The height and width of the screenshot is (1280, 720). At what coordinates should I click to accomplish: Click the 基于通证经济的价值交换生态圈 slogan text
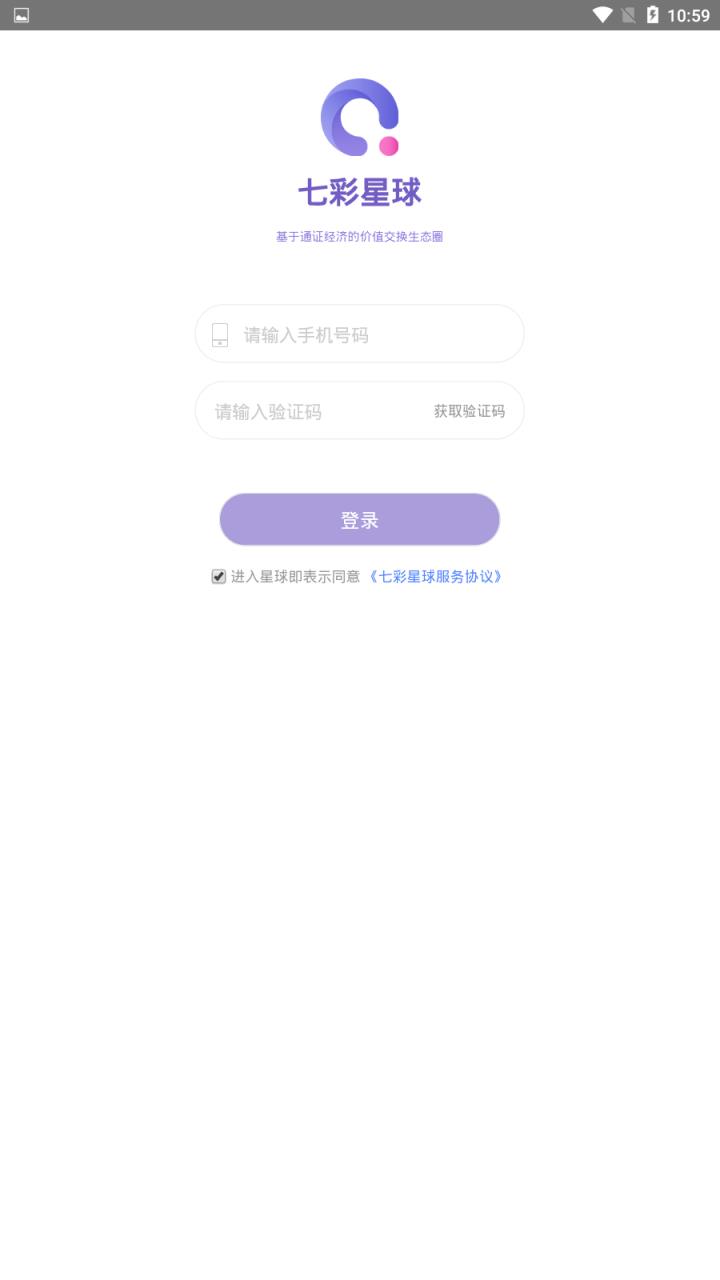tap(359, 235)
